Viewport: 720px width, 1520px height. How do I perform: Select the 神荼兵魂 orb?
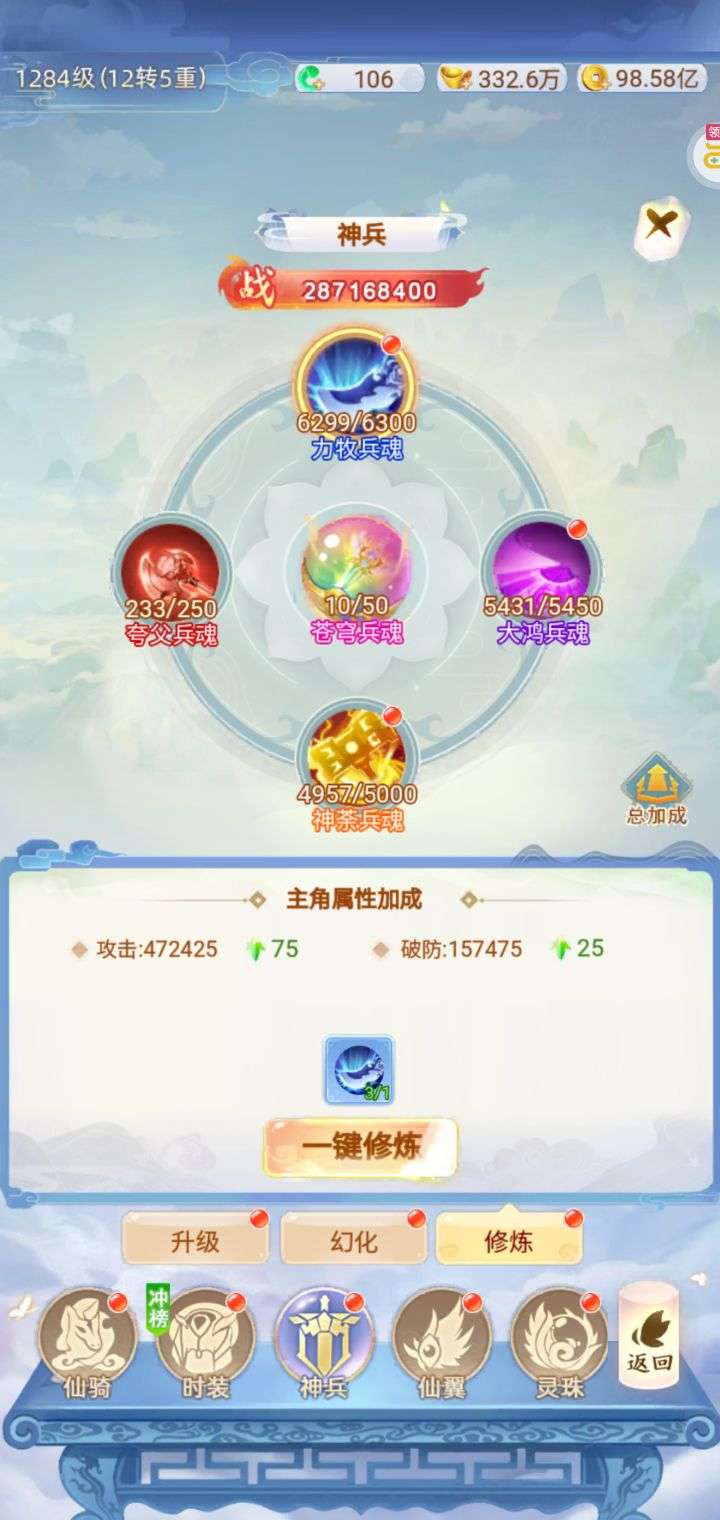(x=356, y=762)
